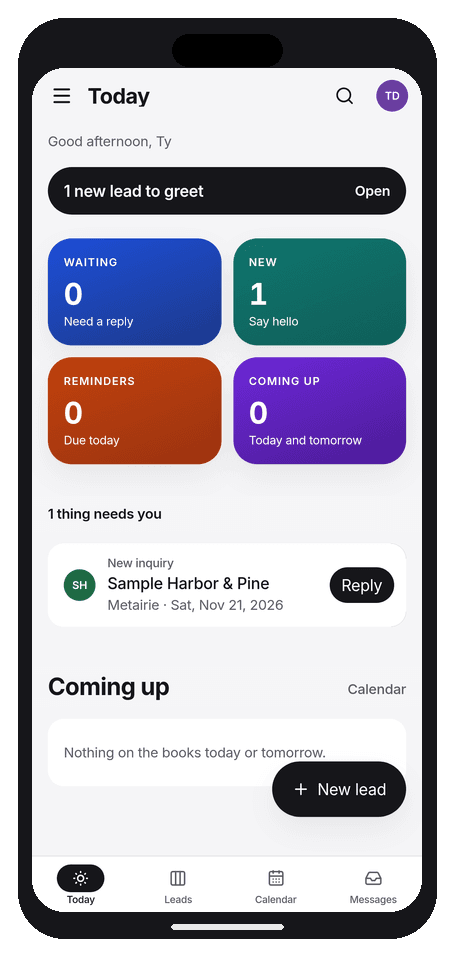Tap the search magnifier icon
The image size is (454, 956).
tap(344, 96)
